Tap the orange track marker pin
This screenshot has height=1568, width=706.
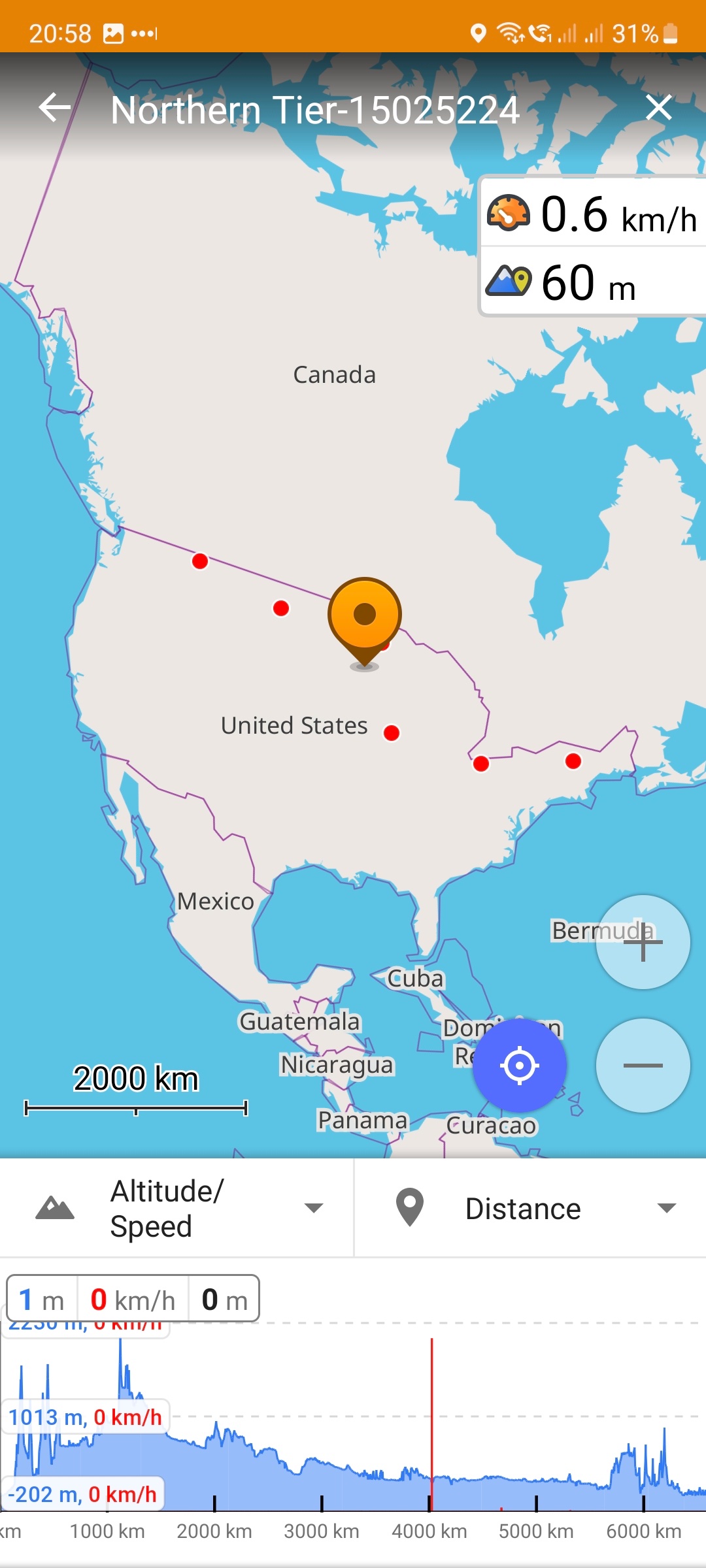point(364,617)
